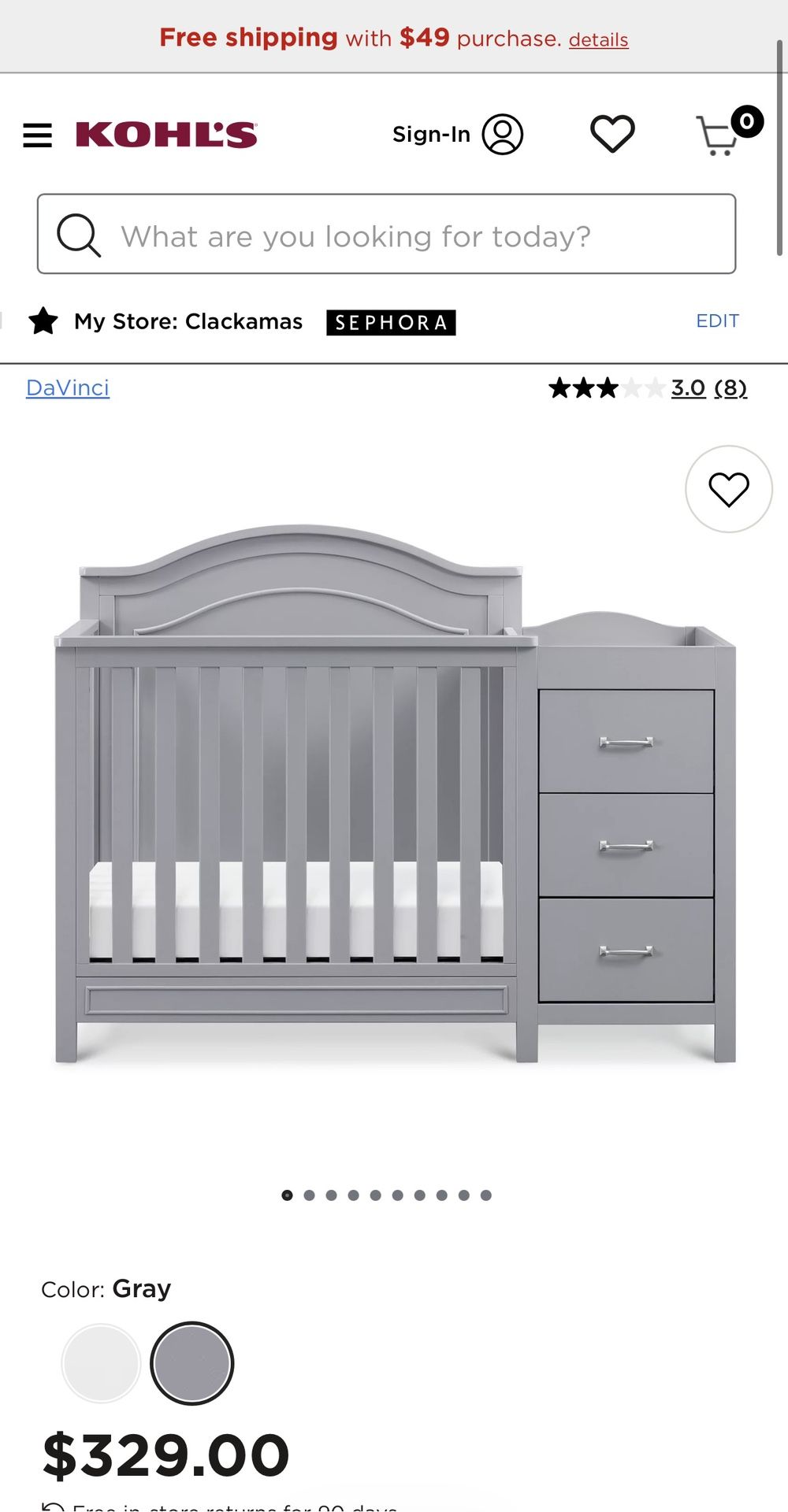Screen dimensions: 788x1512
Task: Open the DaVinci brand page
Action: [x=67, y=387]
